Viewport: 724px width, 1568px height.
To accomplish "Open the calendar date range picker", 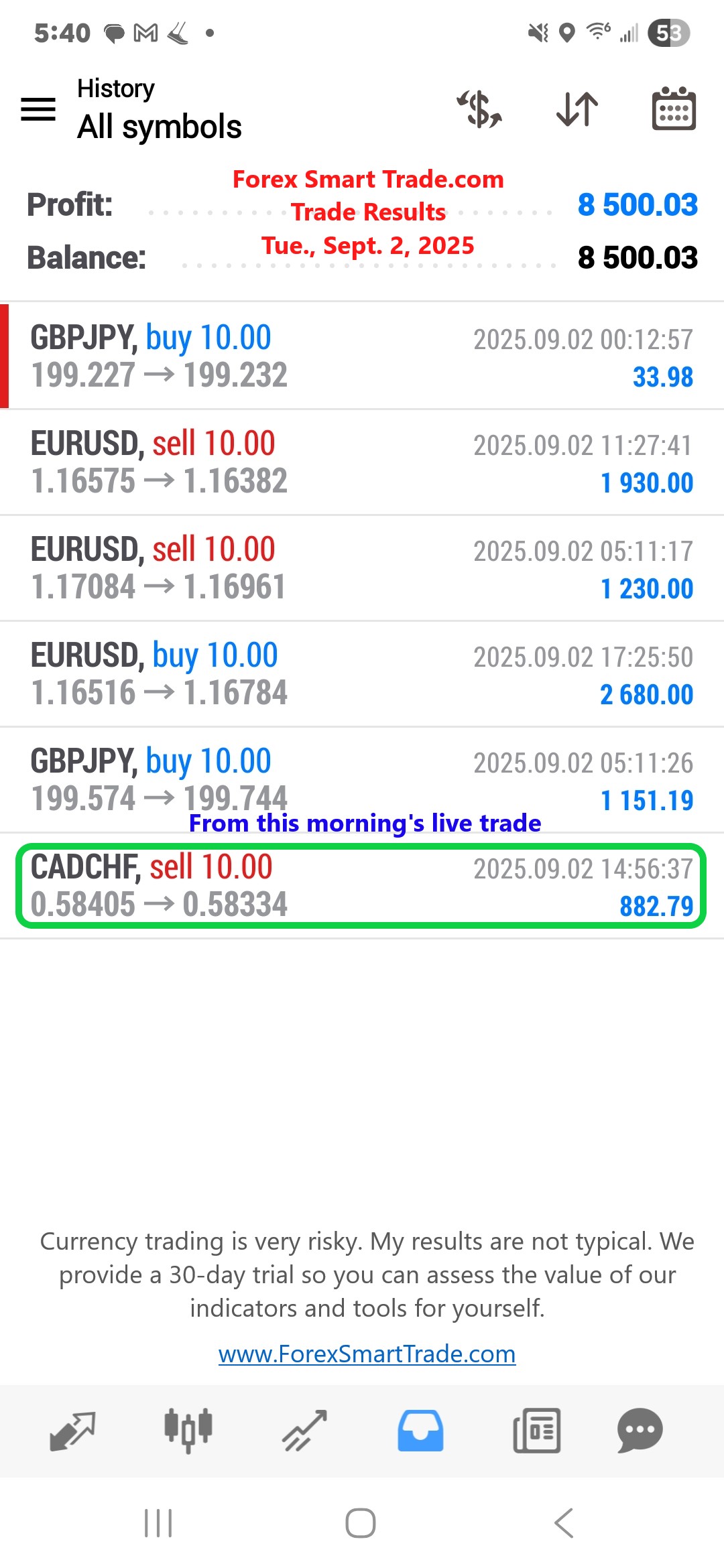I will pyautogui.click(x=674, y=109).
